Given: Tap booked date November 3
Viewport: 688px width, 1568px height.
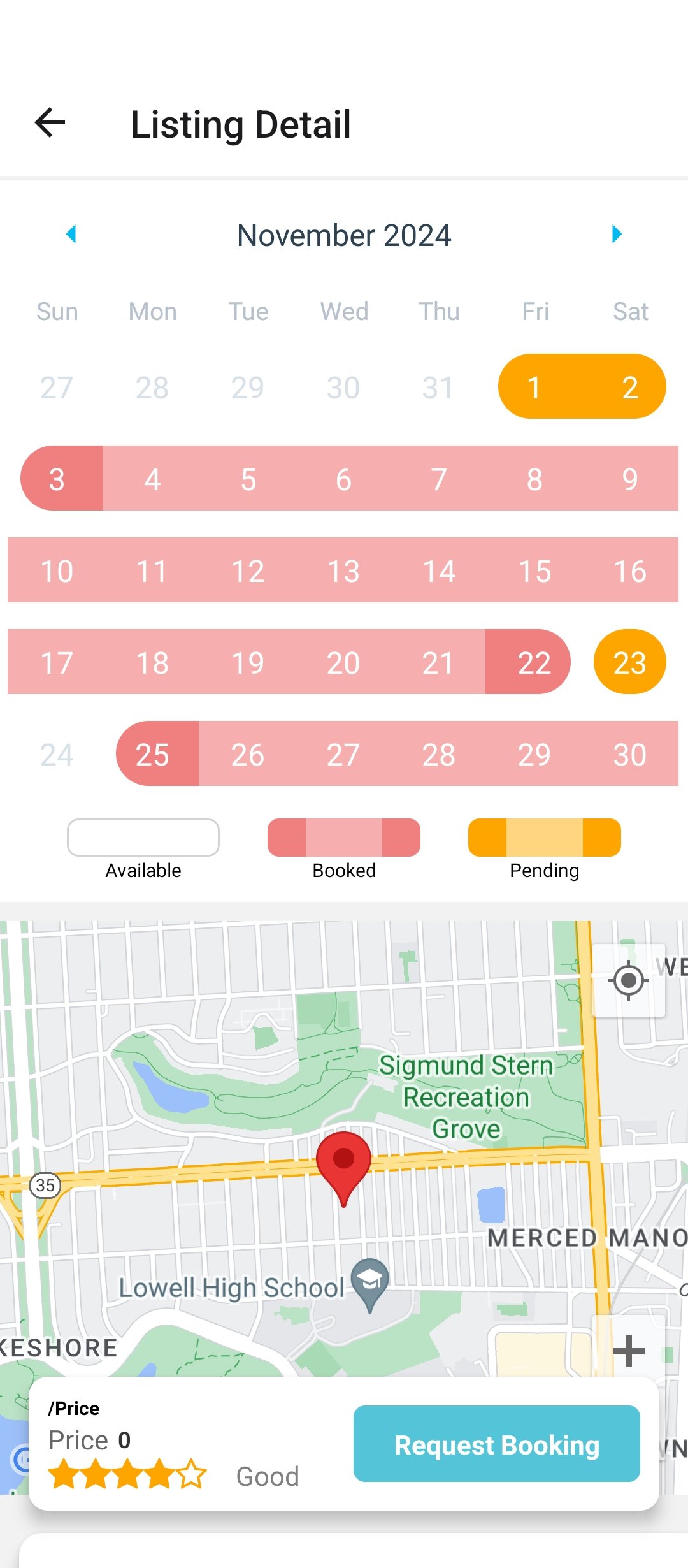Looking at the screenshot, I should [57, 479].
